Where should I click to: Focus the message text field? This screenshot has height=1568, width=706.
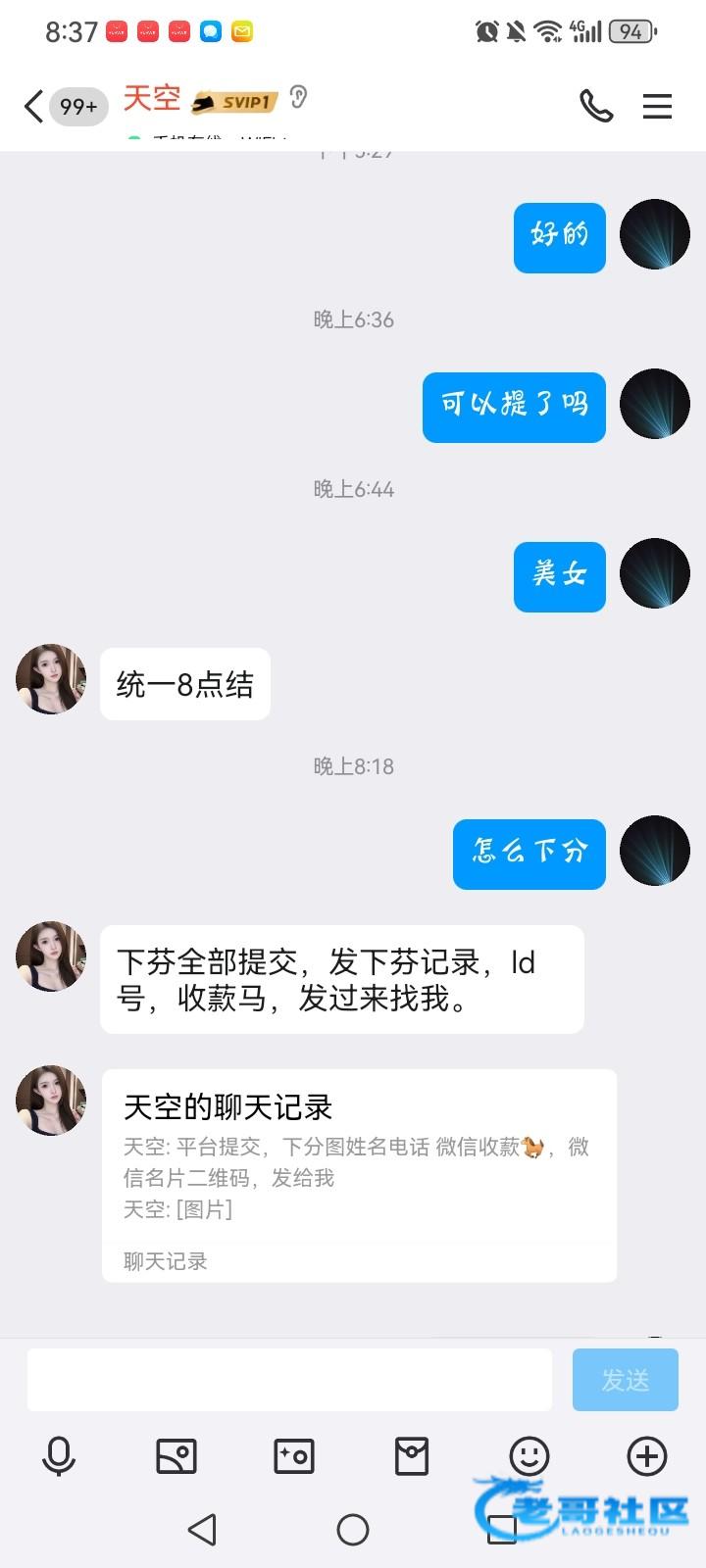(x=289, y=1380)
